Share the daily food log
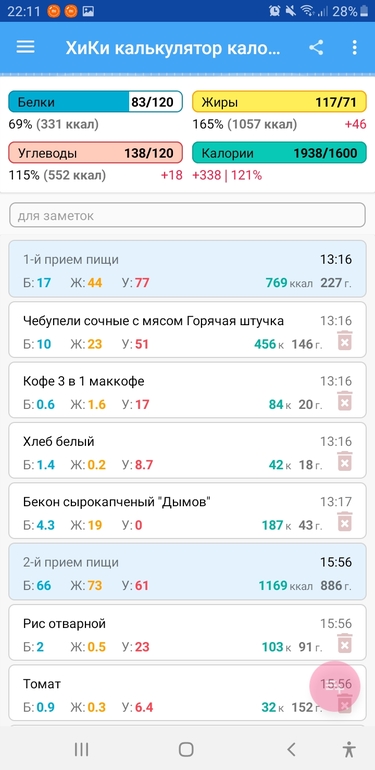The width and height of the screenshot is (375, 770). [316, 48]
